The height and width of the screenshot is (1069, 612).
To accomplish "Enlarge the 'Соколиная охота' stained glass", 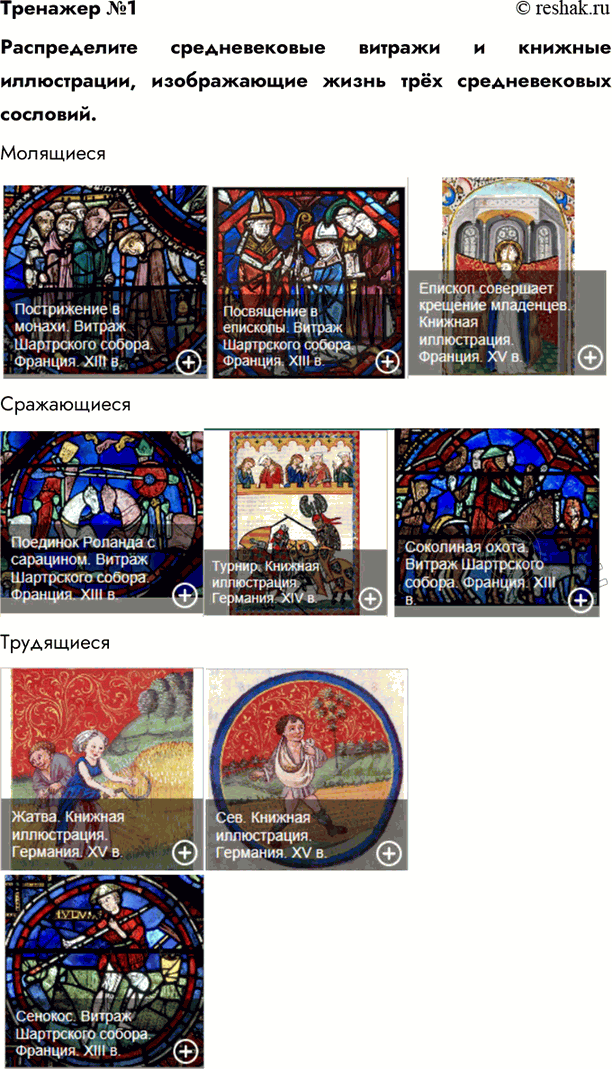I will [x=580, y=599].
